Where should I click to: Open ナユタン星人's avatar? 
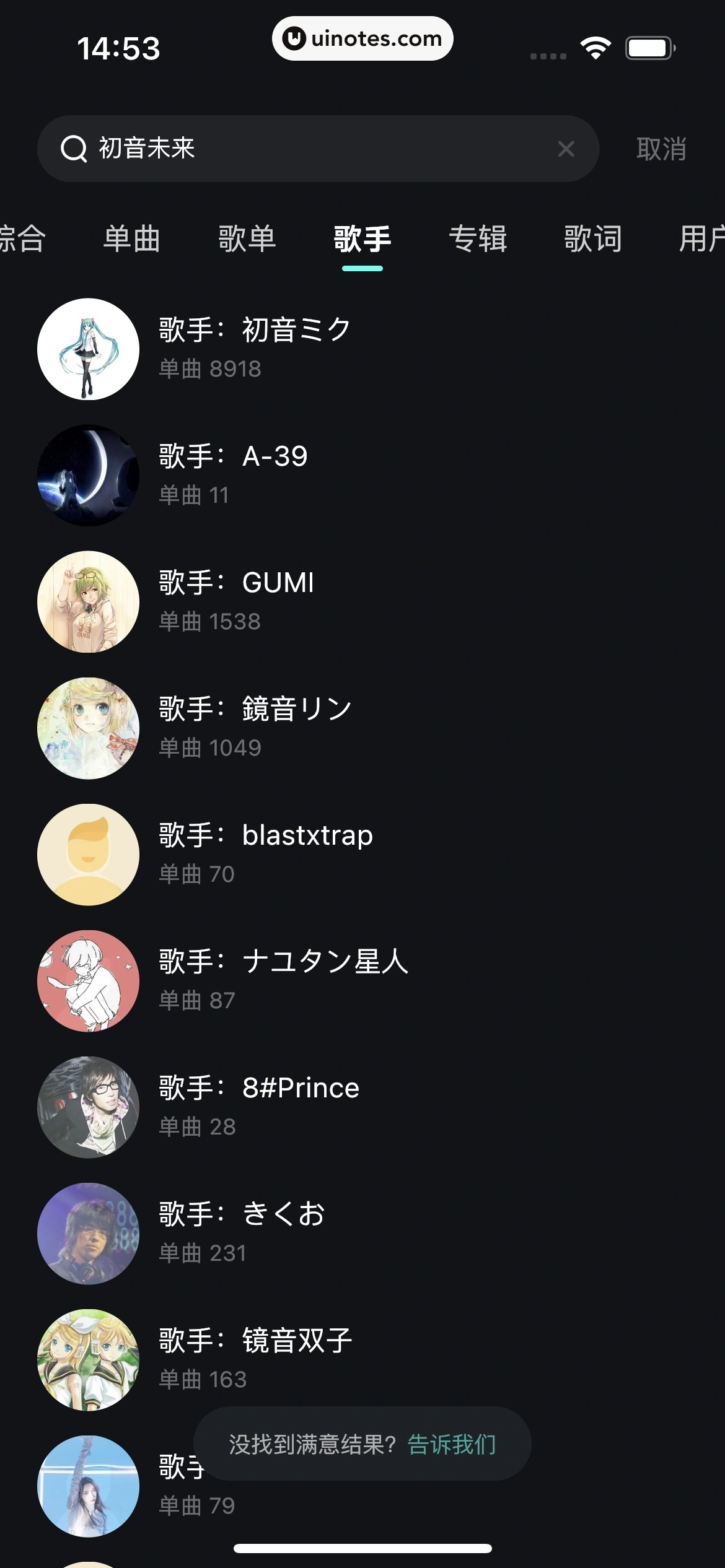coord(89,981)
